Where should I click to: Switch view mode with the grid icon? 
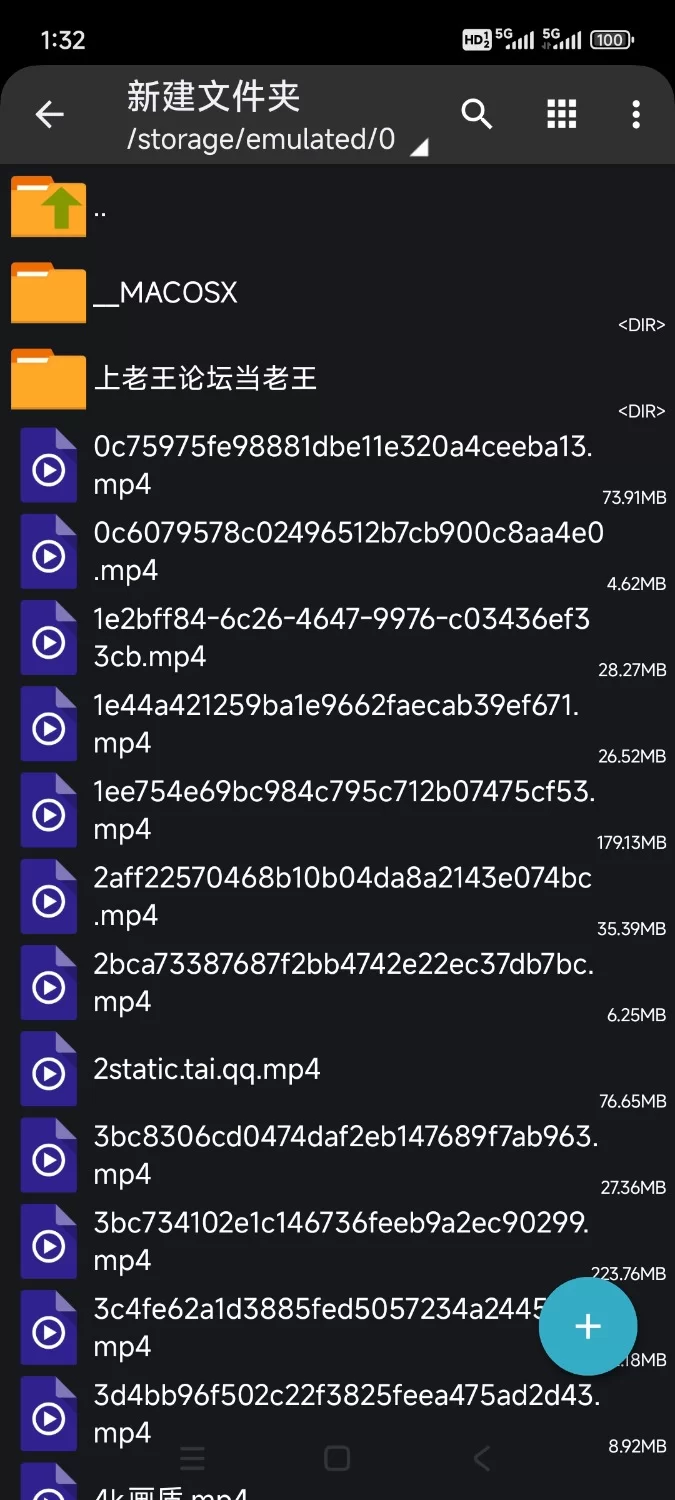(562, 115)
